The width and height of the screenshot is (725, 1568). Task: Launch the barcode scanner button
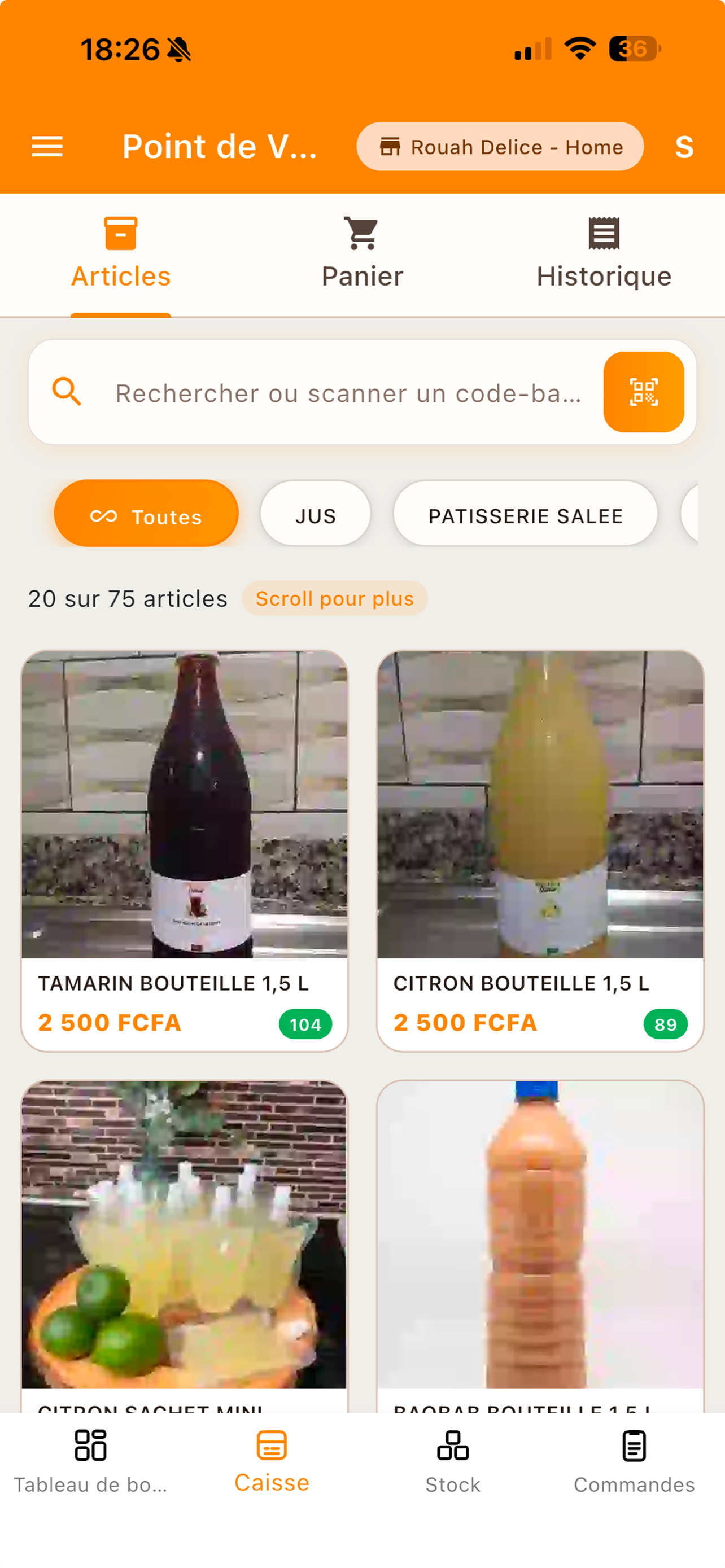click(x=644, y=392)
